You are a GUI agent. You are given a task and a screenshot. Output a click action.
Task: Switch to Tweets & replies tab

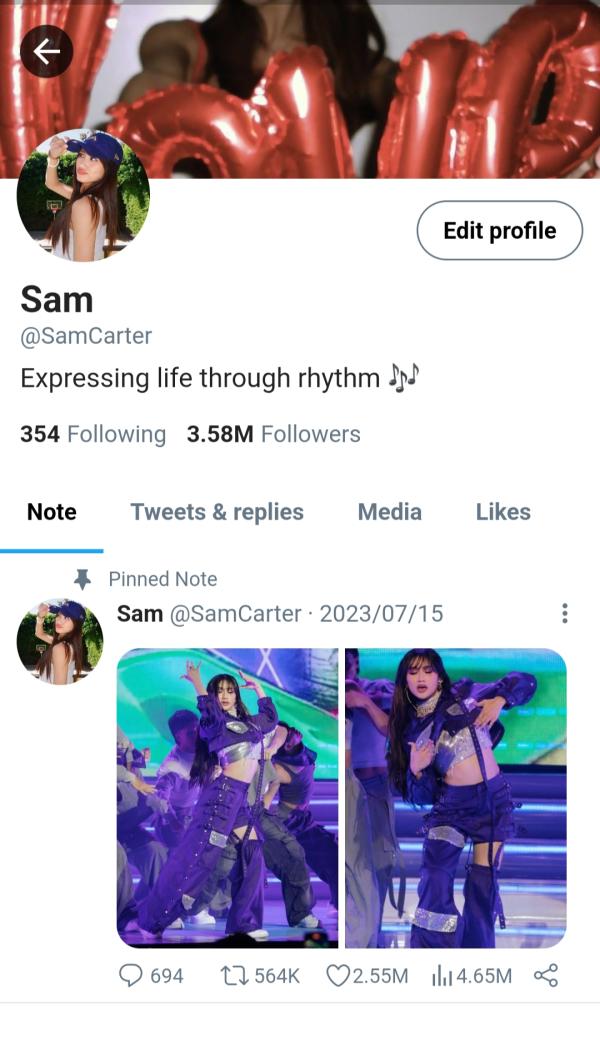[217, 512]
